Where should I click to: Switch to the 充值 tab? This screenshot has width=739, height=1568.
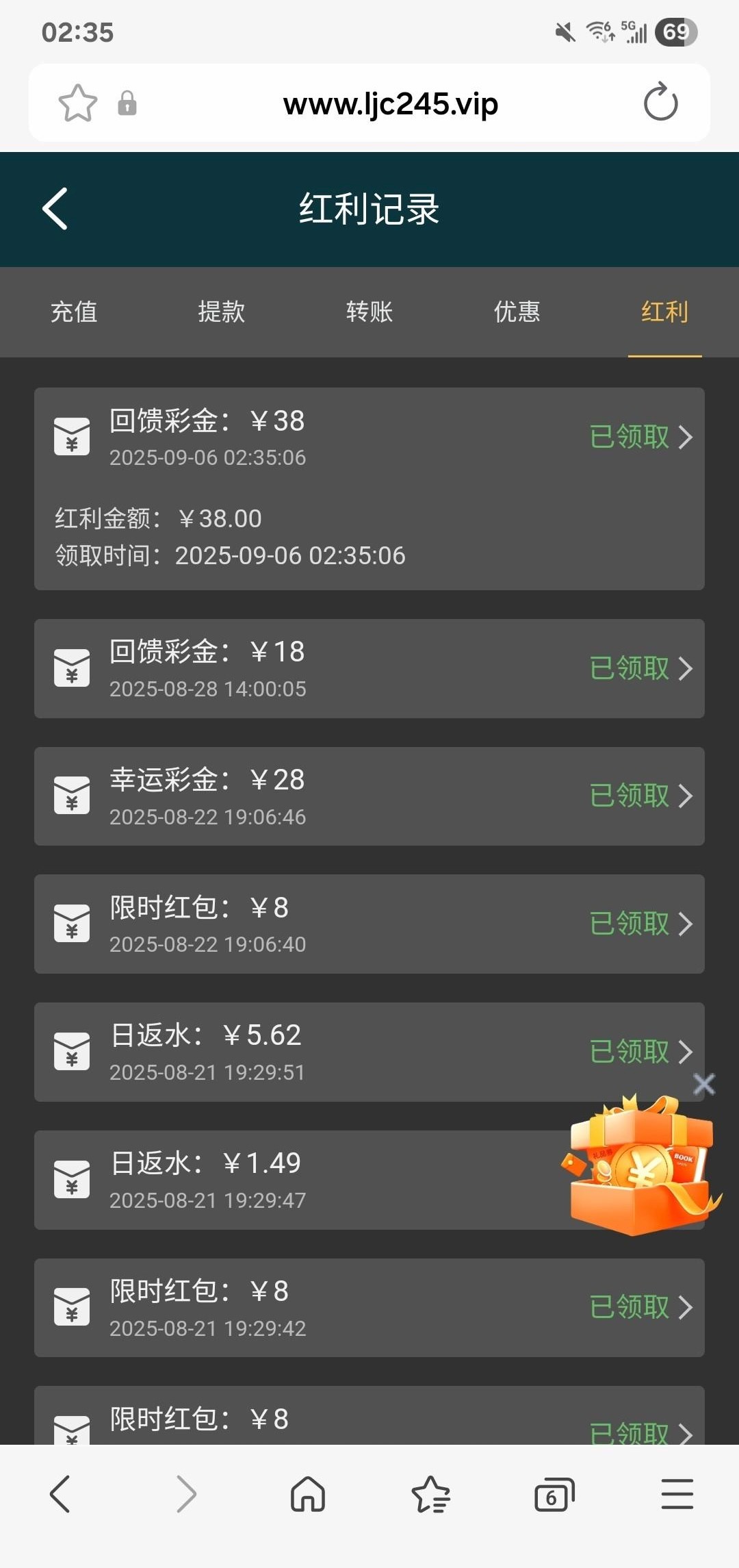74,312
